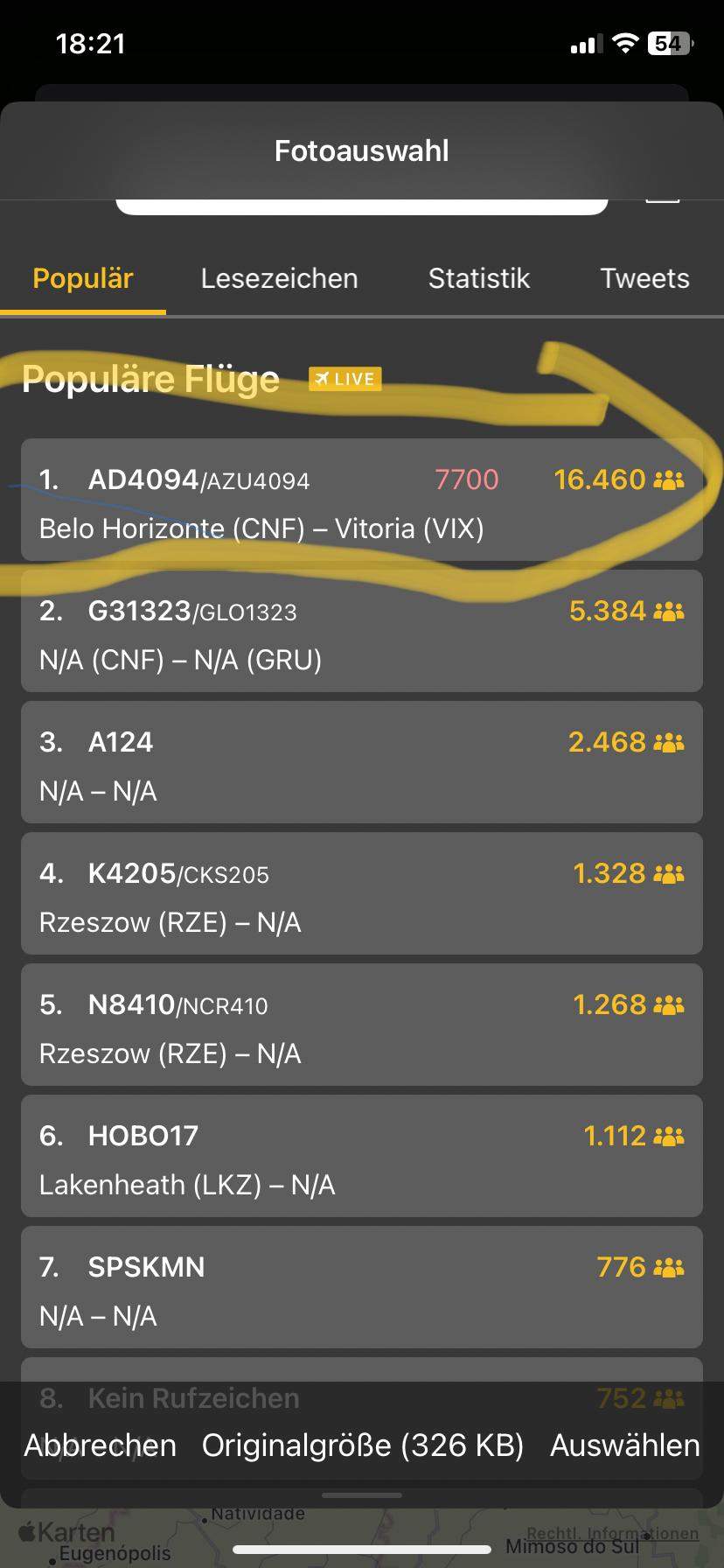This screenshot has width=724, height=1568.
Task: Click the people icon next to G31323
Action: tap(668, 611)
